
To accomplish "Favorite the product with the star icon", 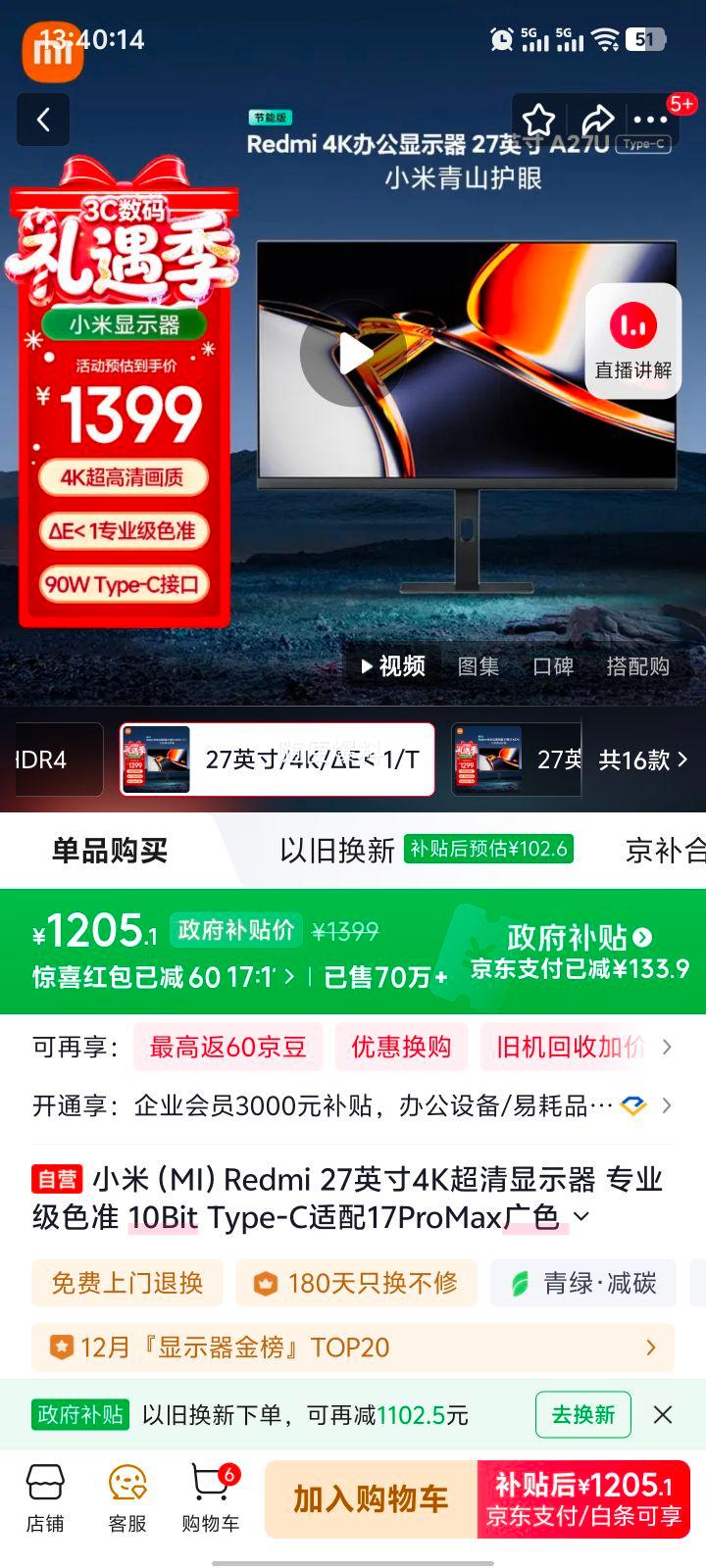I will 538,119.
